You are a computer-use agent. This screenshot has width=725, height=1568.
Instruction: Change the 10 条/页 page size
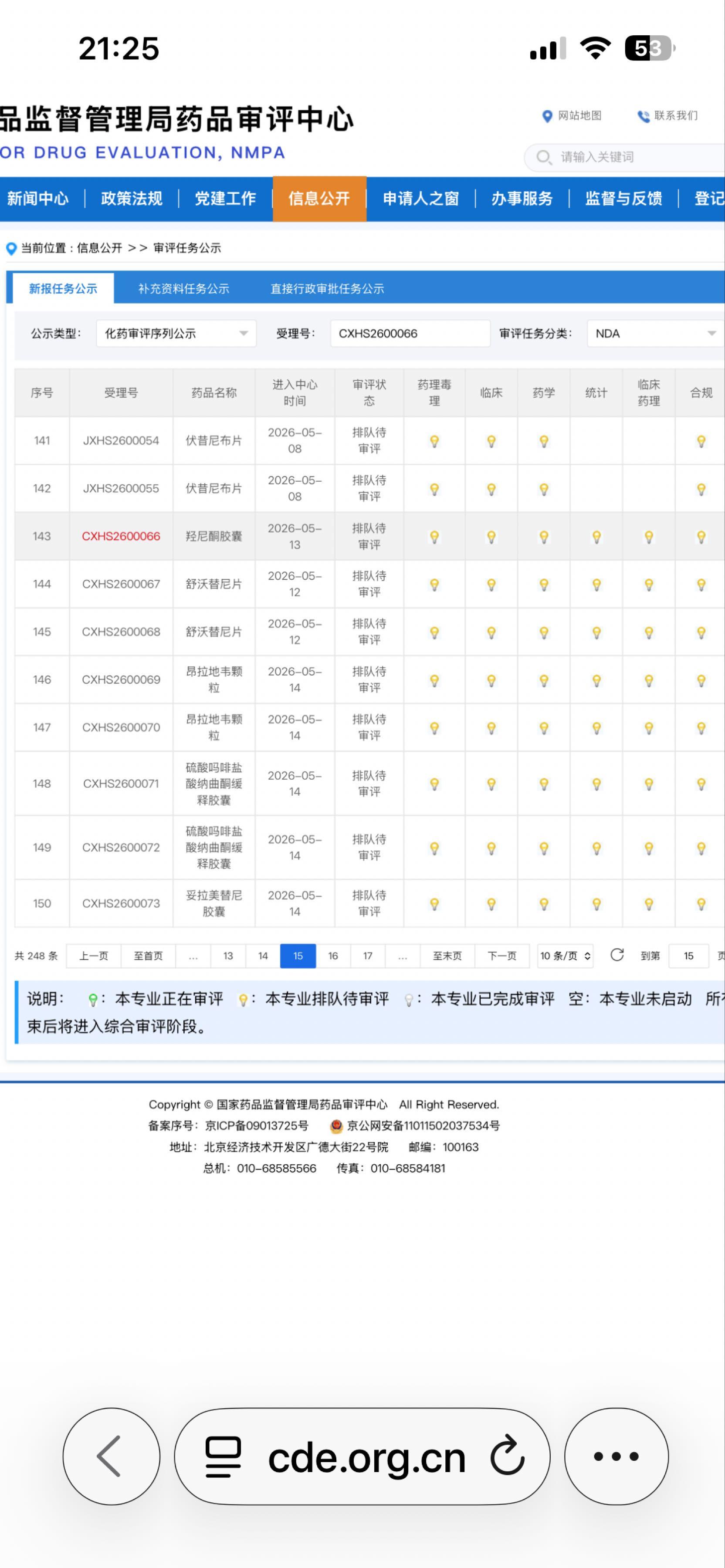click(565, 956)
